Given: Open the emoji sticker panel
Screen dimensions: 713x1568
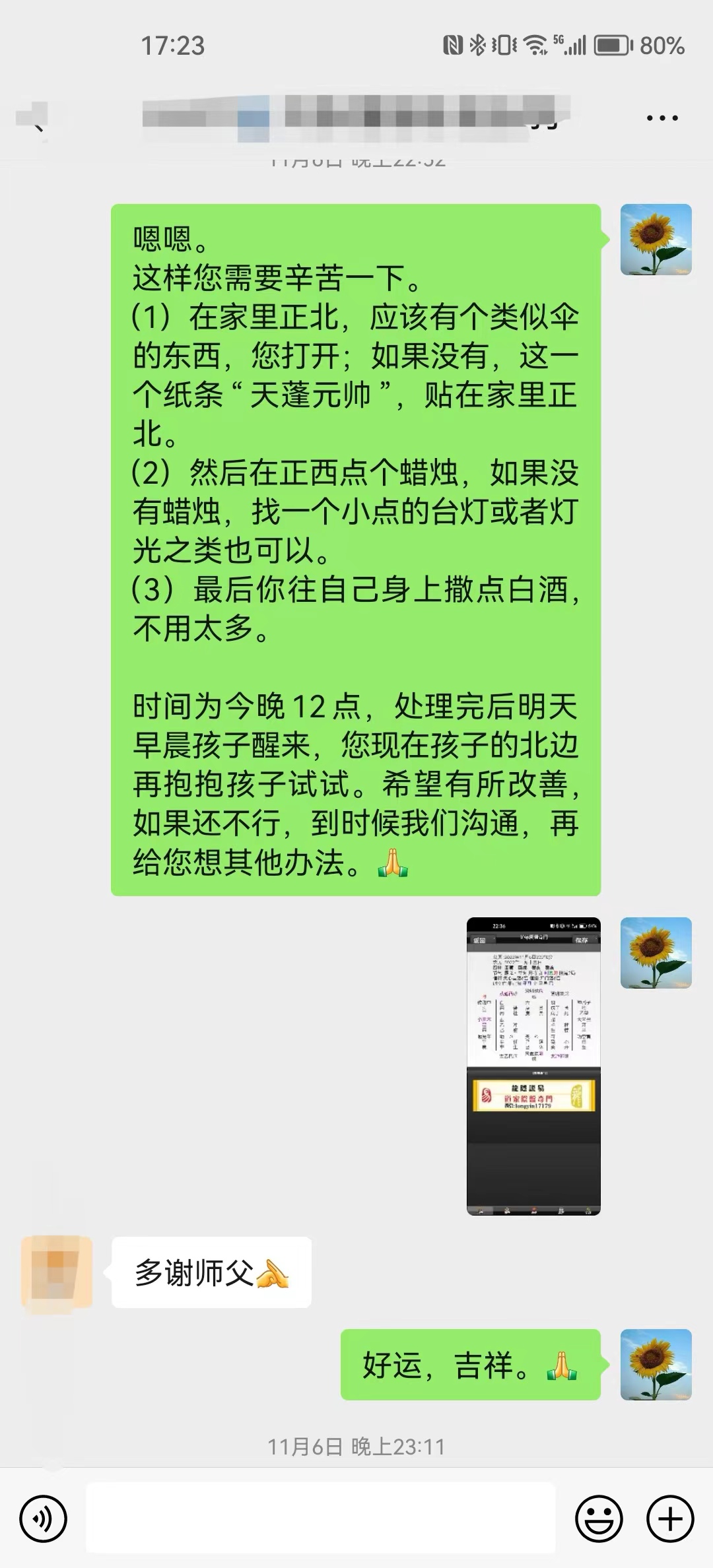Looking at the screenshot, I should pyautogui.click(x=599, y=1519).
